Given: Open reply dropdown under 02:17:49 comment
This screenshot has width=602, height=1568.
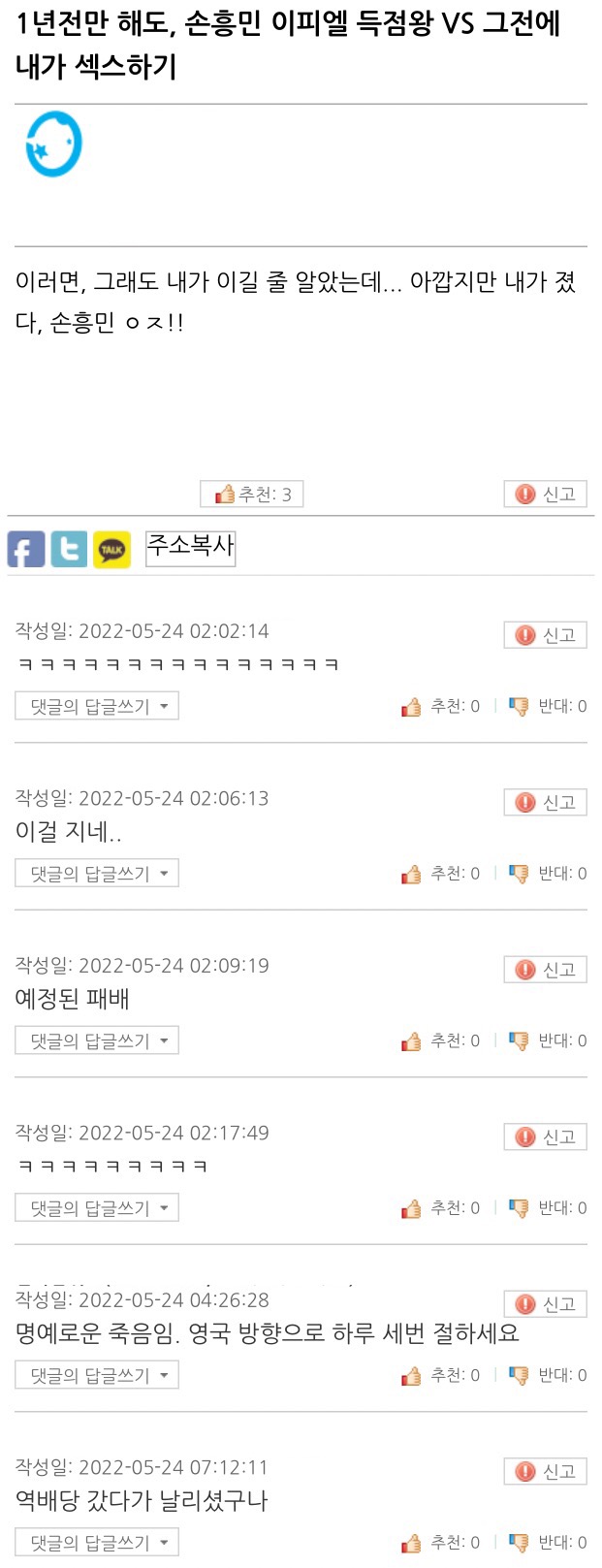Looking at the screenshot, I should click(x=97, y=1208).
